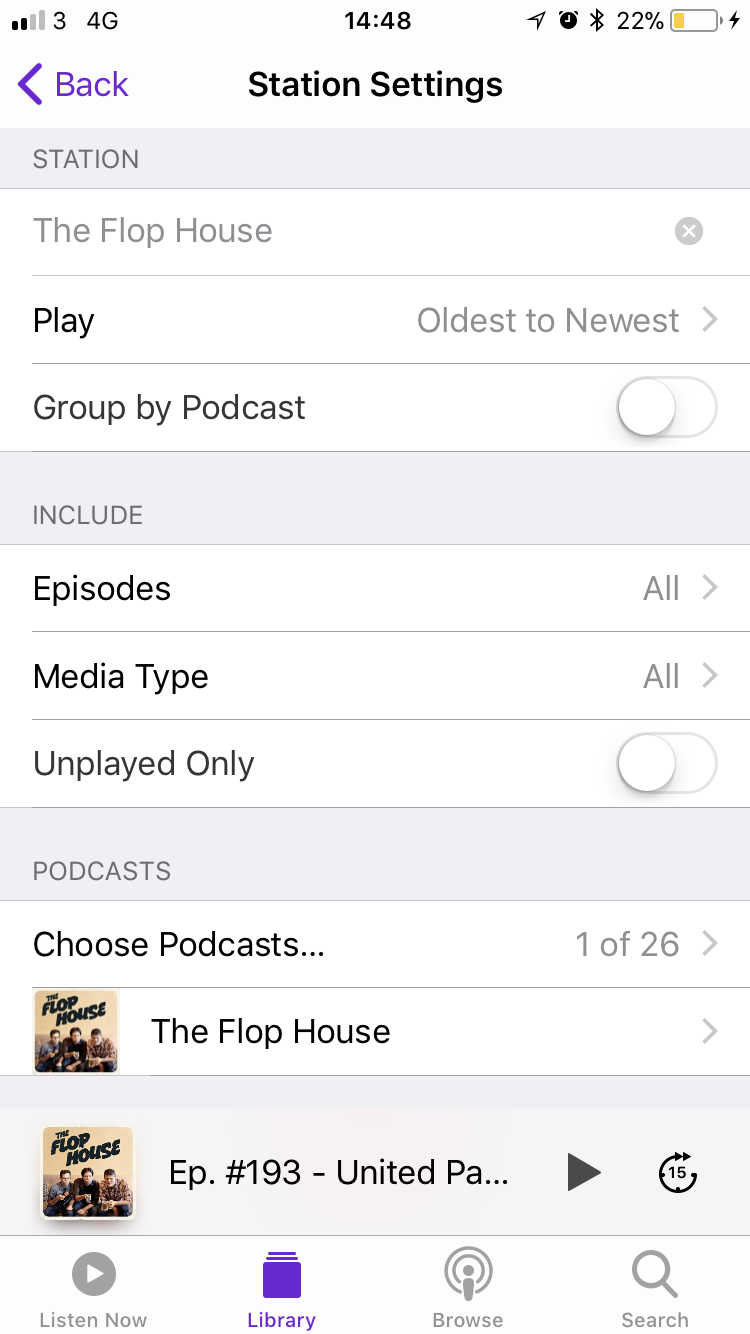Switch to the Listen Now tab
The height and width of the screenshot is (1334, 750).
[93, 1288]
